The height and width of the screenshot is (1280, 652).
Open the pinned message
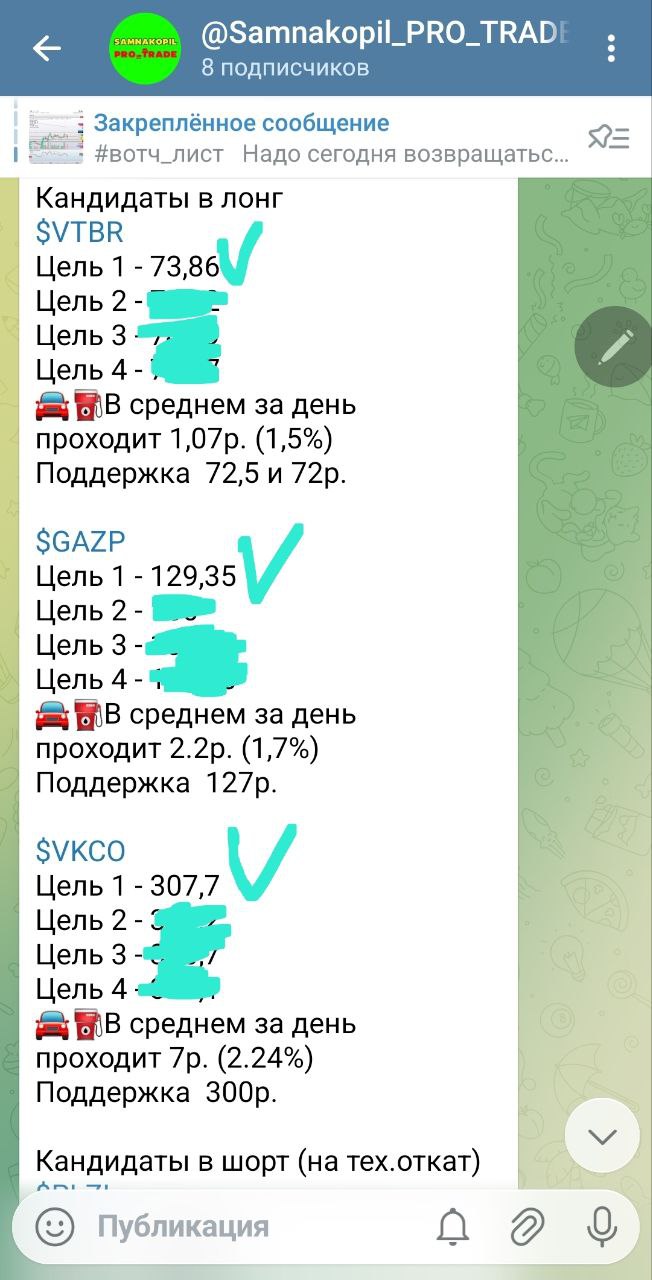[x=300, y=138]
